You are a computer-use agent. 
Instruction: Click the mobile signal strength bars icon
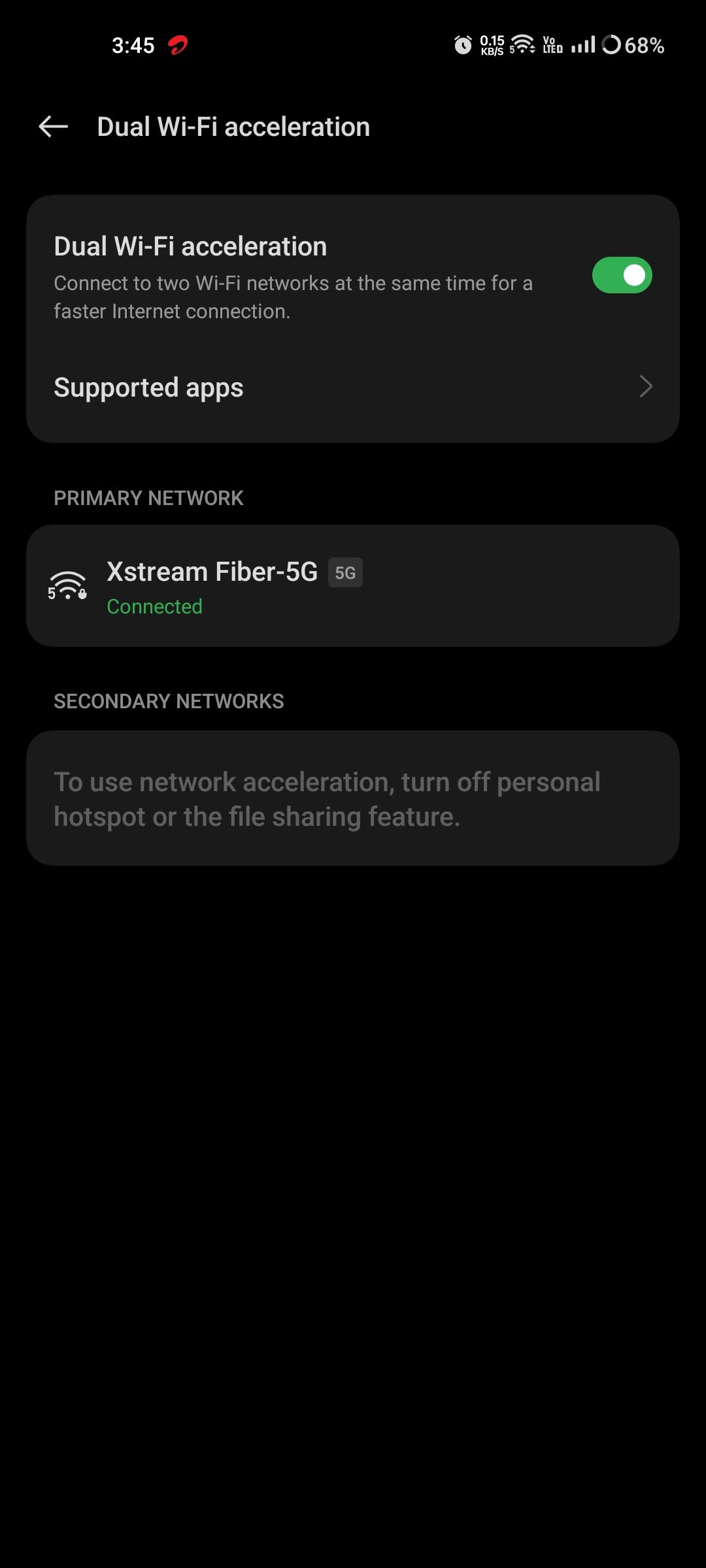pos(582,44)
